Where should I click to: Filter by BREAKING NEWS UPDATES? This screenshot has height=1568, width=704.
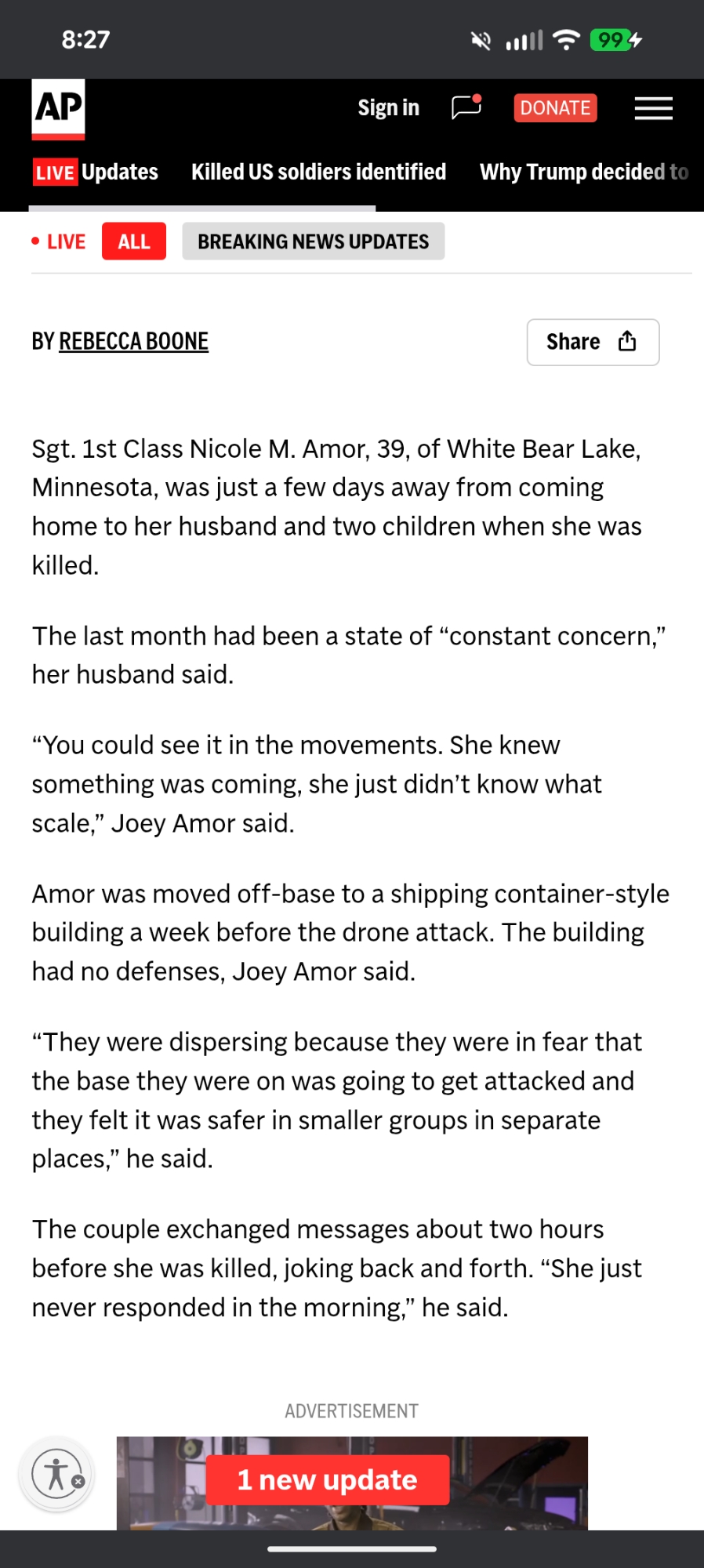point(313,241)
